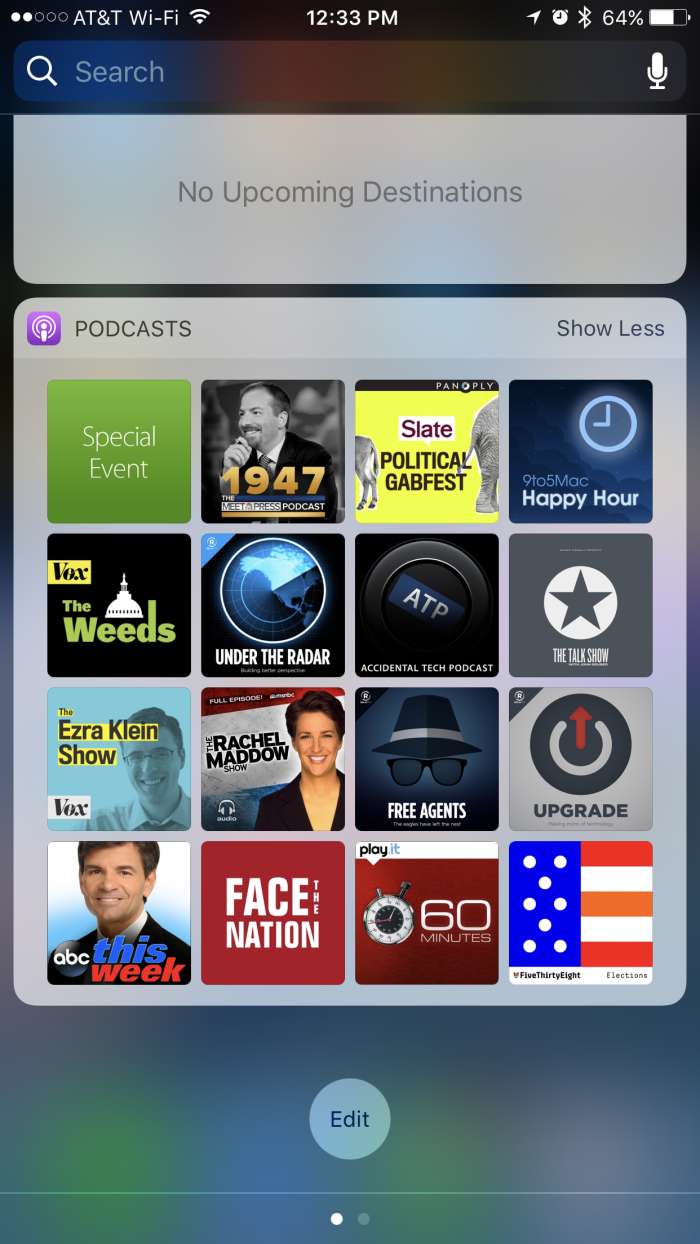Image resolution: width=700 pixels, height=1244 pixels.
Task: Tap Edit to customize widgets
Action: coord(350,1119)
